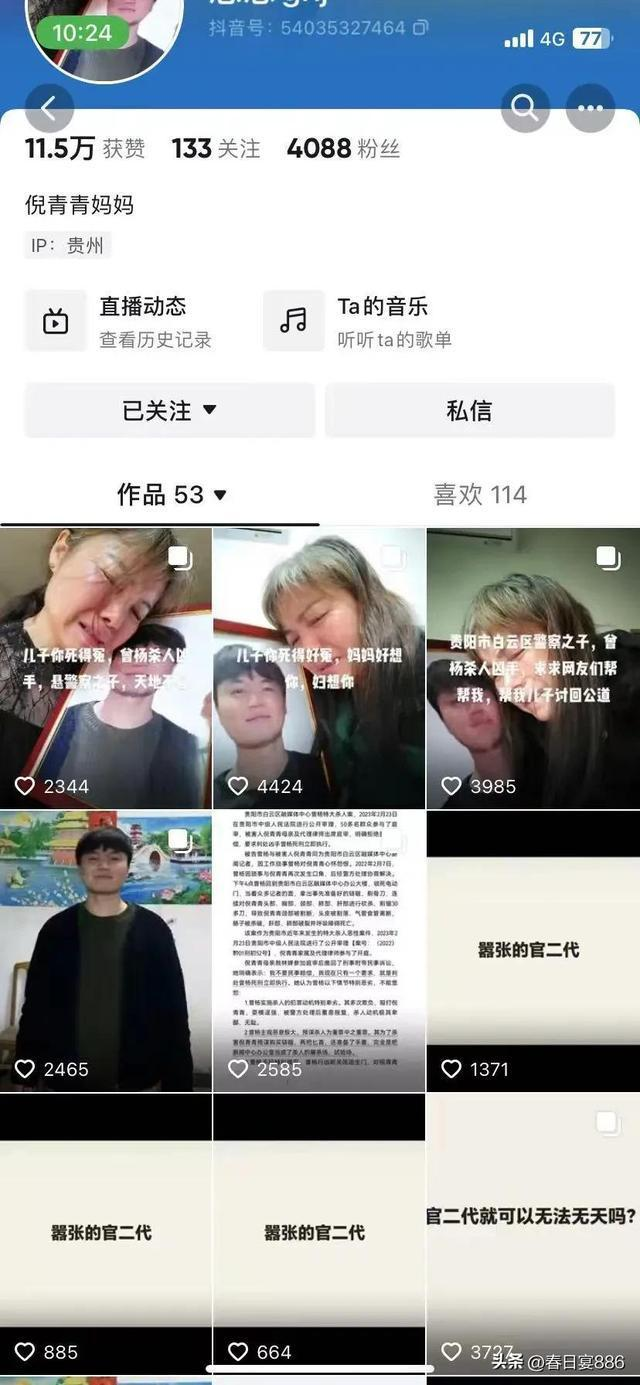Send a private message via 私信

pyautogui.click(x=469, y=410)
